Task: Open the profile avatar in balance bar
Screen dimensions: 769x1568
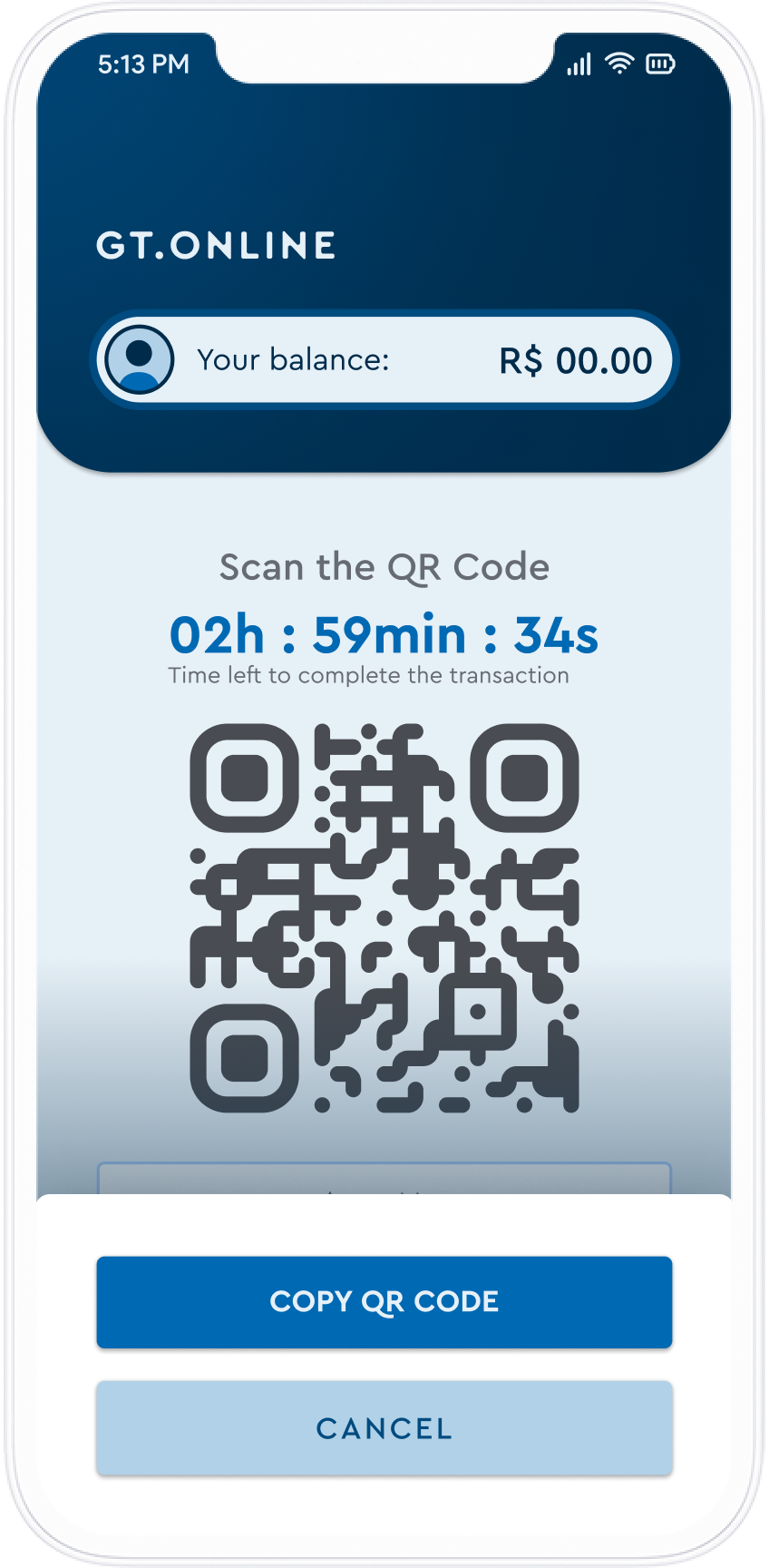Action: click(x=139, y=359)
